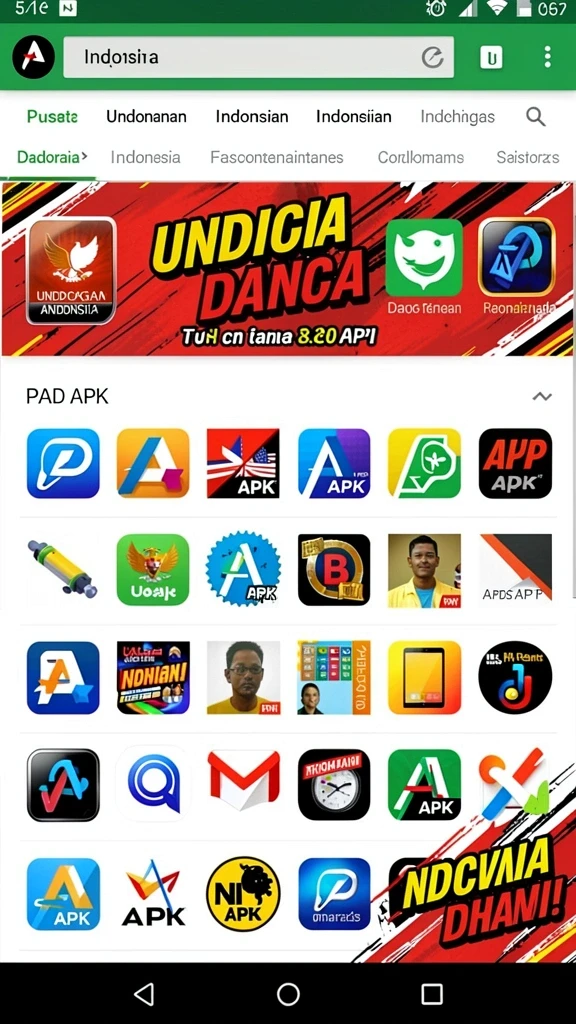
Task: Go to the home screen
Action: click(288, 994)
